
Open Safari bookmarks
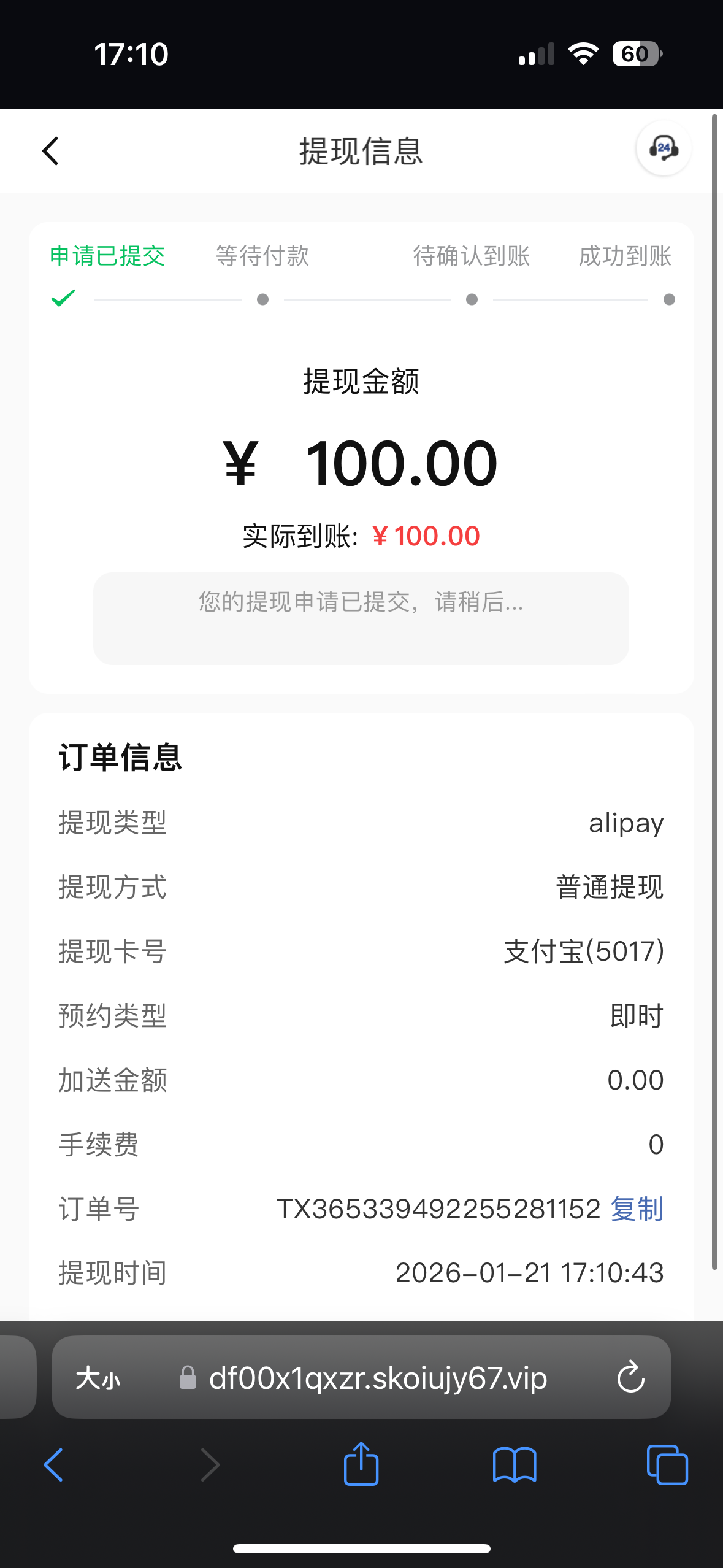[x=515, y=1465]
